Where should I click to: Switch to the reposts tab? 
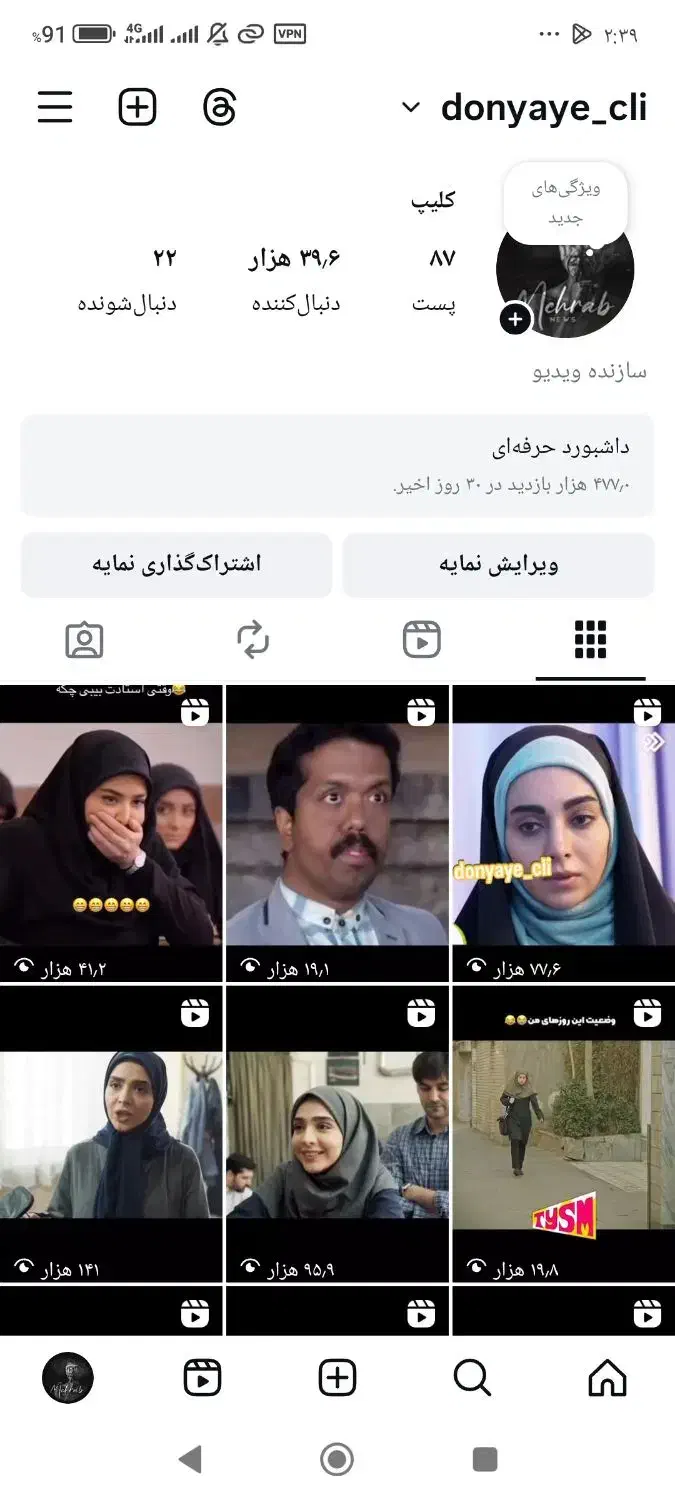(253, 640)
